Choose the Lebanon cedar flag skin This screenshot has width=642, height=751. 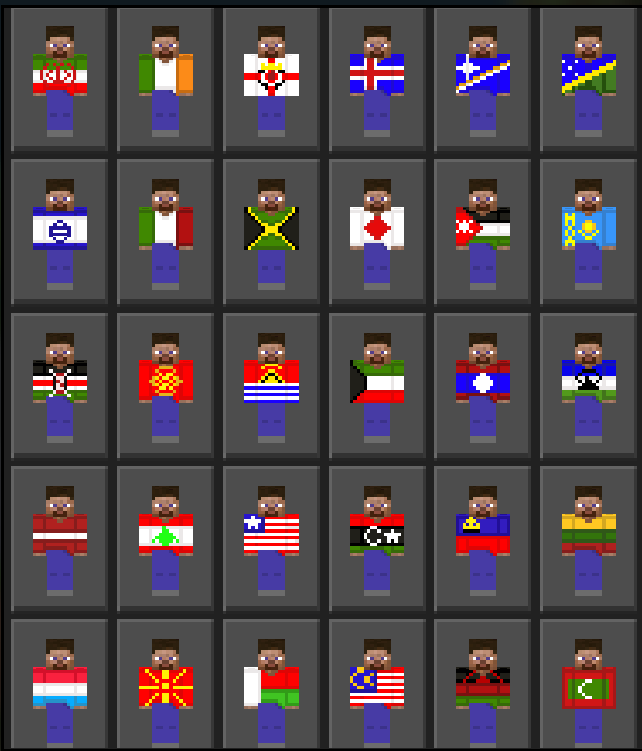click(166, 540)
